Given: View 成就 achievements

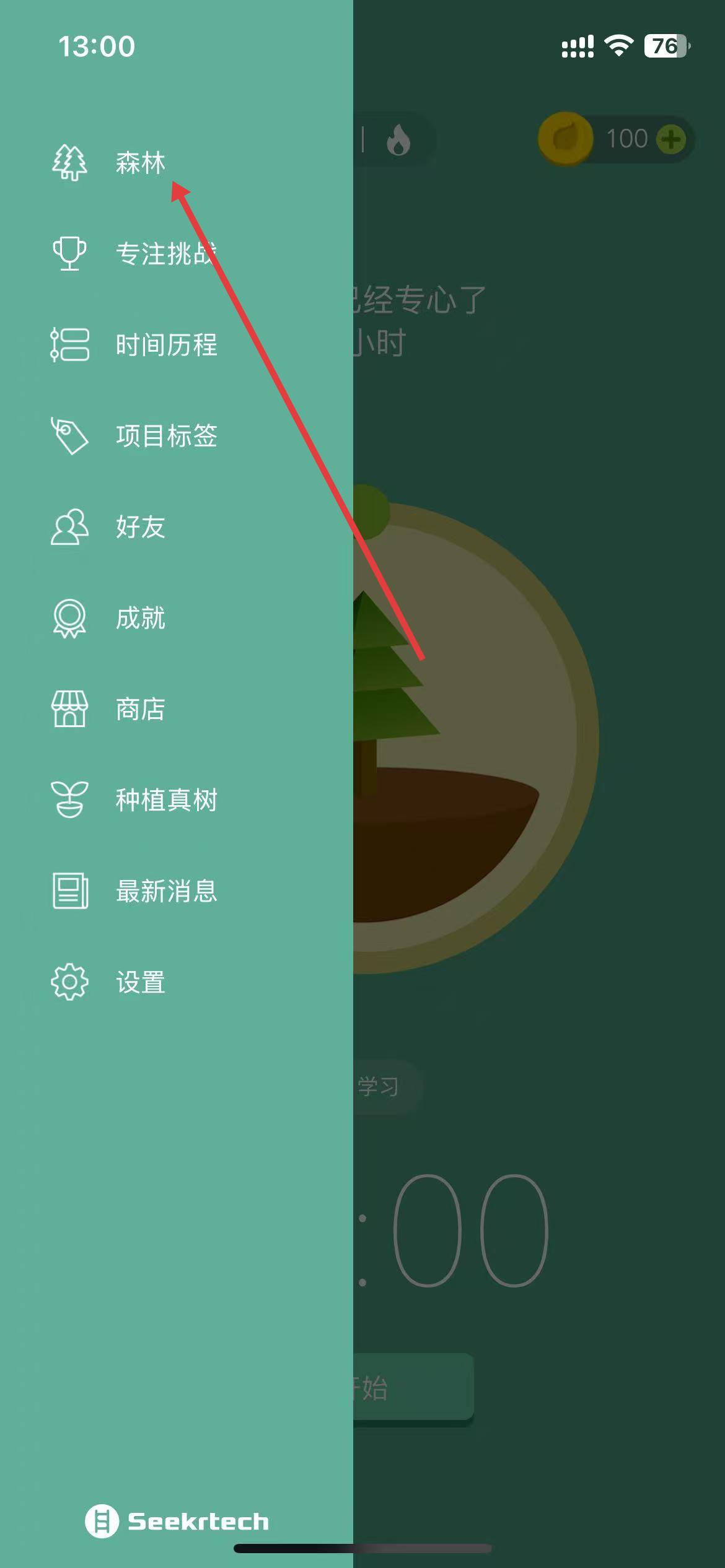Looking at the screenshot, I should (139, 618).
